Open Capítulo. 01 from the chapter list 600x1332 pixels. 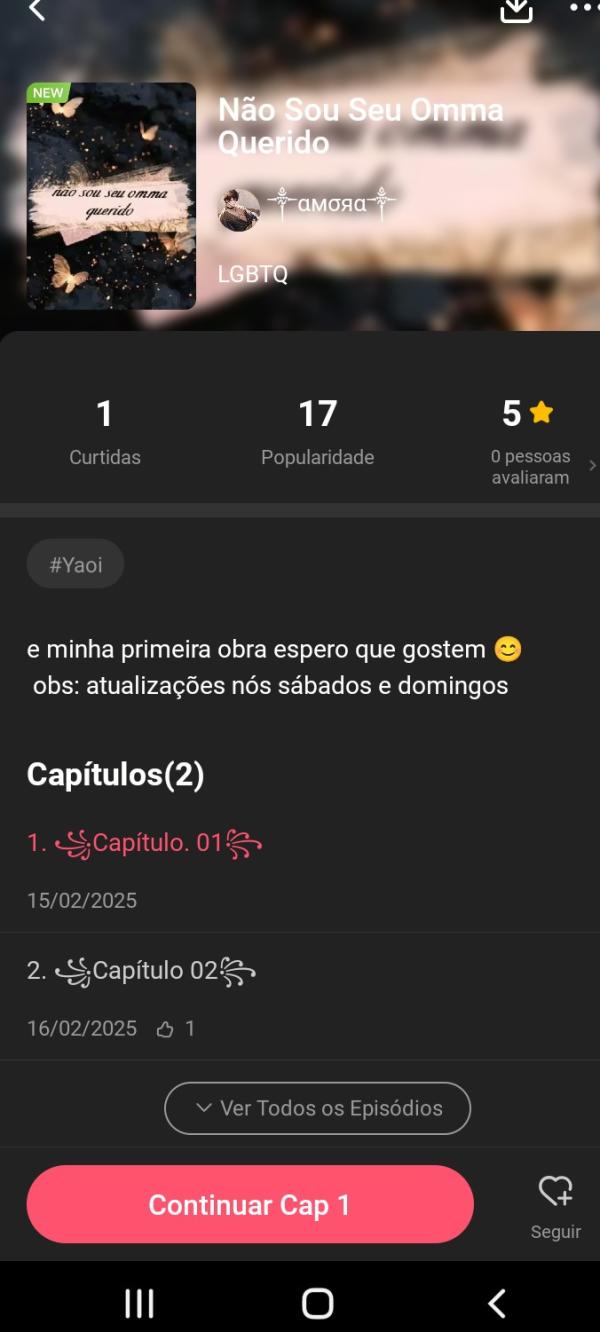pyautogui.click(x=145, y=843)
